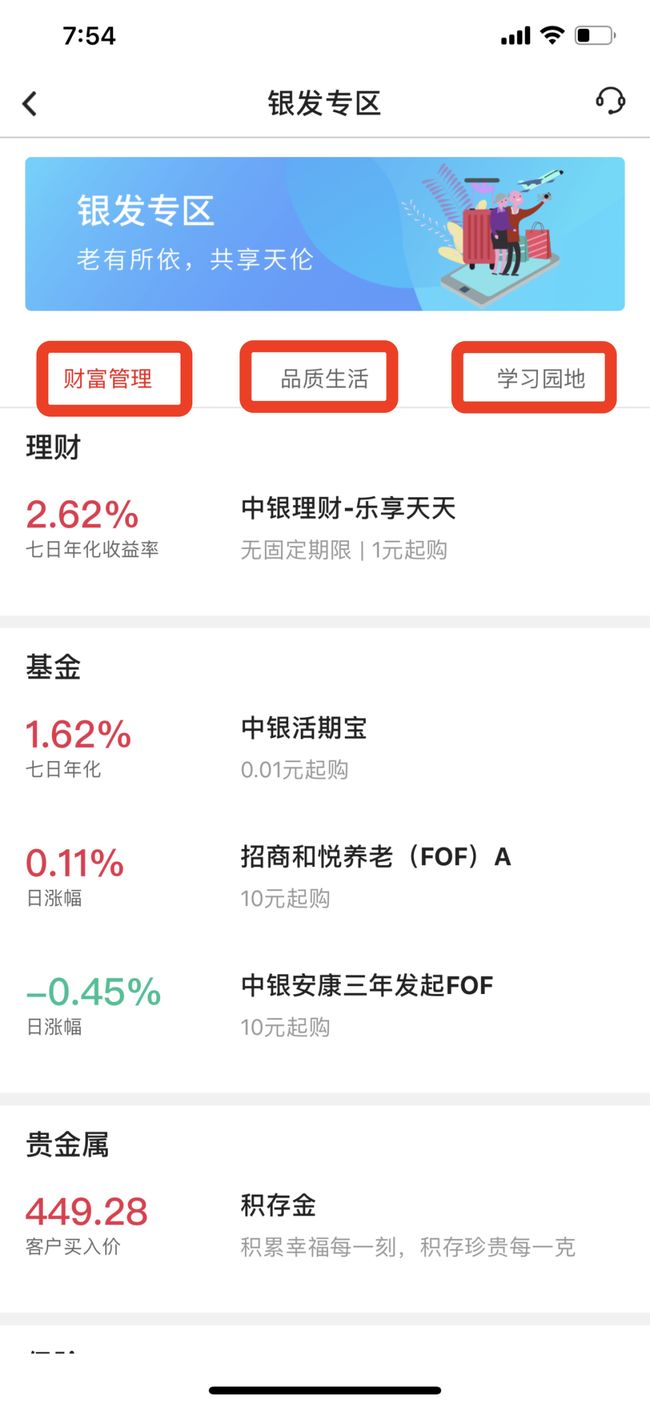The image size is (650, 1407).
Task: Open the 中银活期宝 fund
Action: click(x=325, y=748)
